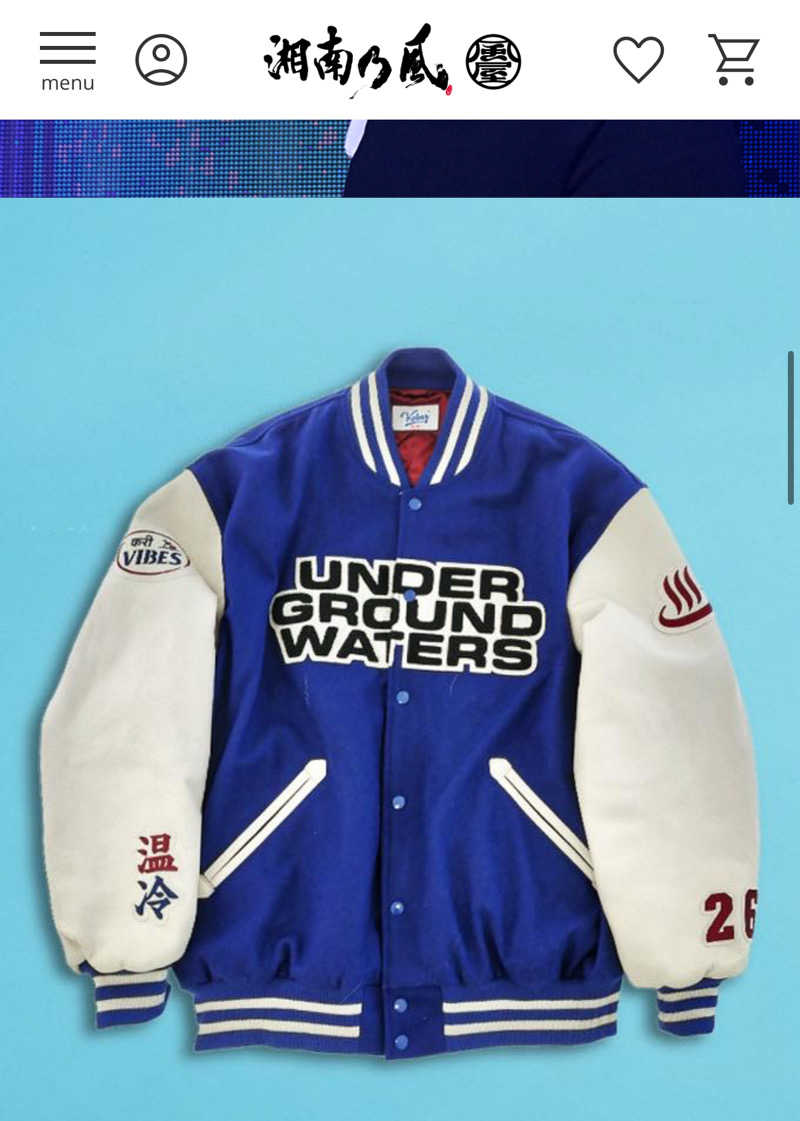
Task: Open the hamburger menu
Action: pos(67,60)
